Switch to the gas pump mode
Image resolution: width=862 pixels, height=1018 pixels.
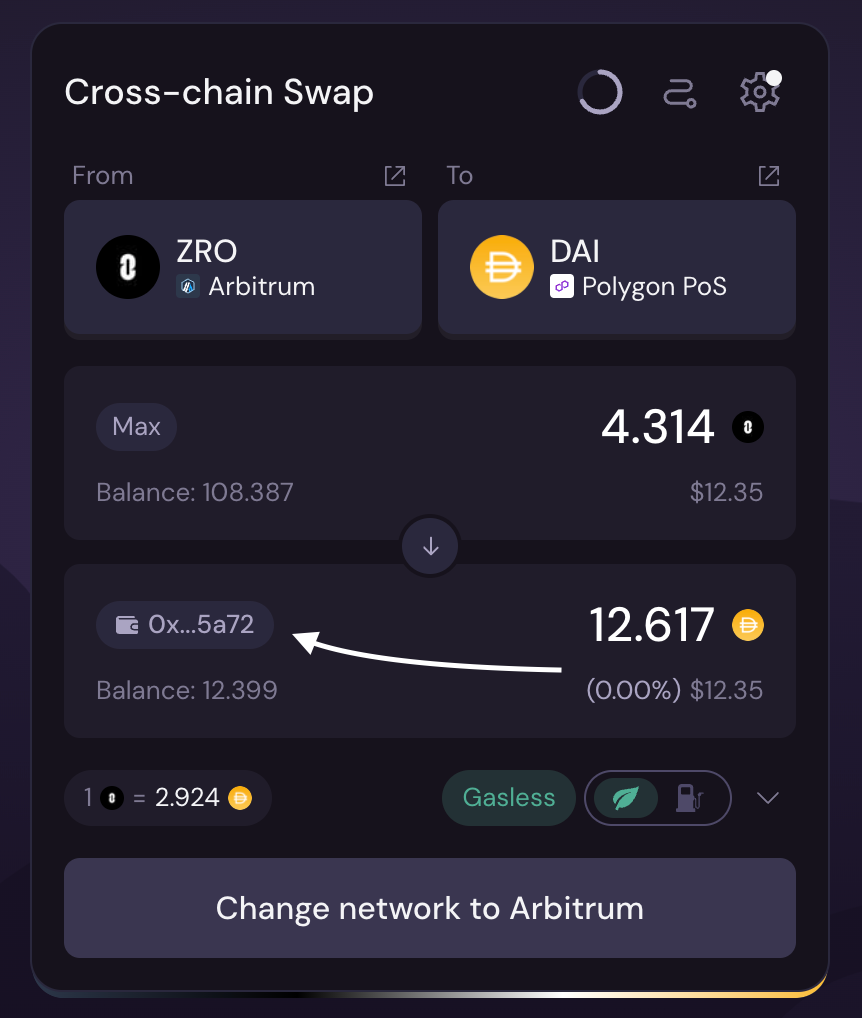pos(690,798)
